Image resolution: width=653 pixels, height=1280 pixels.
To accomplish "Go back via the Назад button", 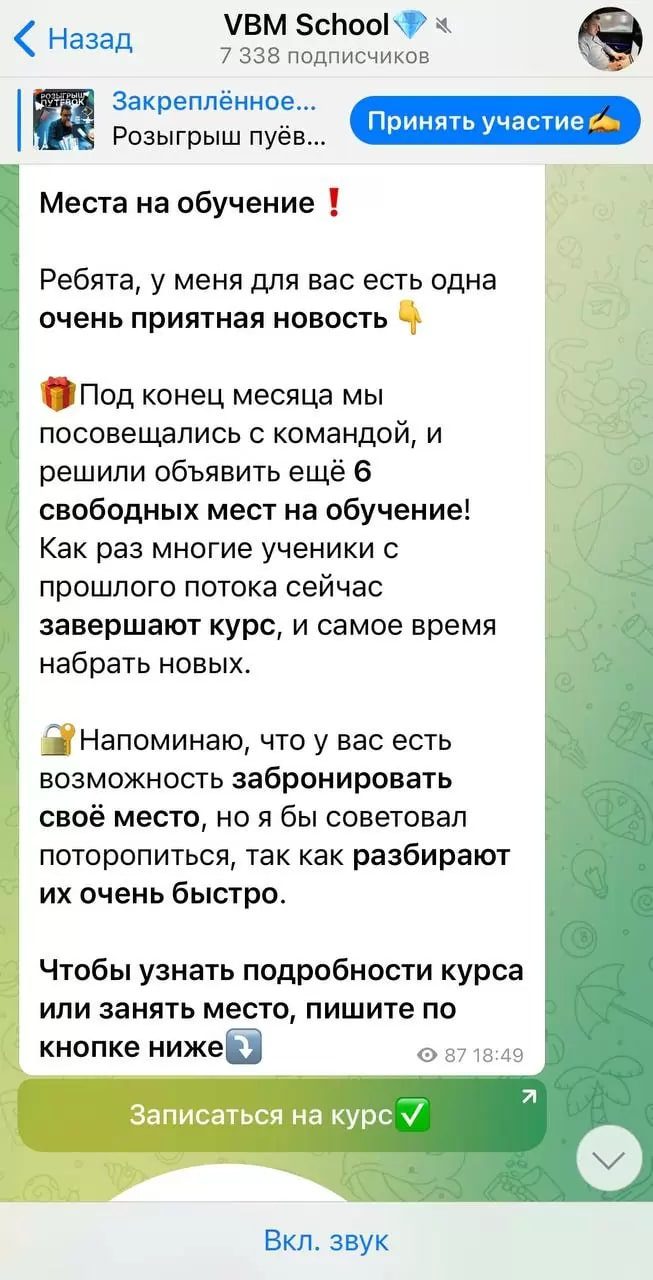I will coord(72,40).
